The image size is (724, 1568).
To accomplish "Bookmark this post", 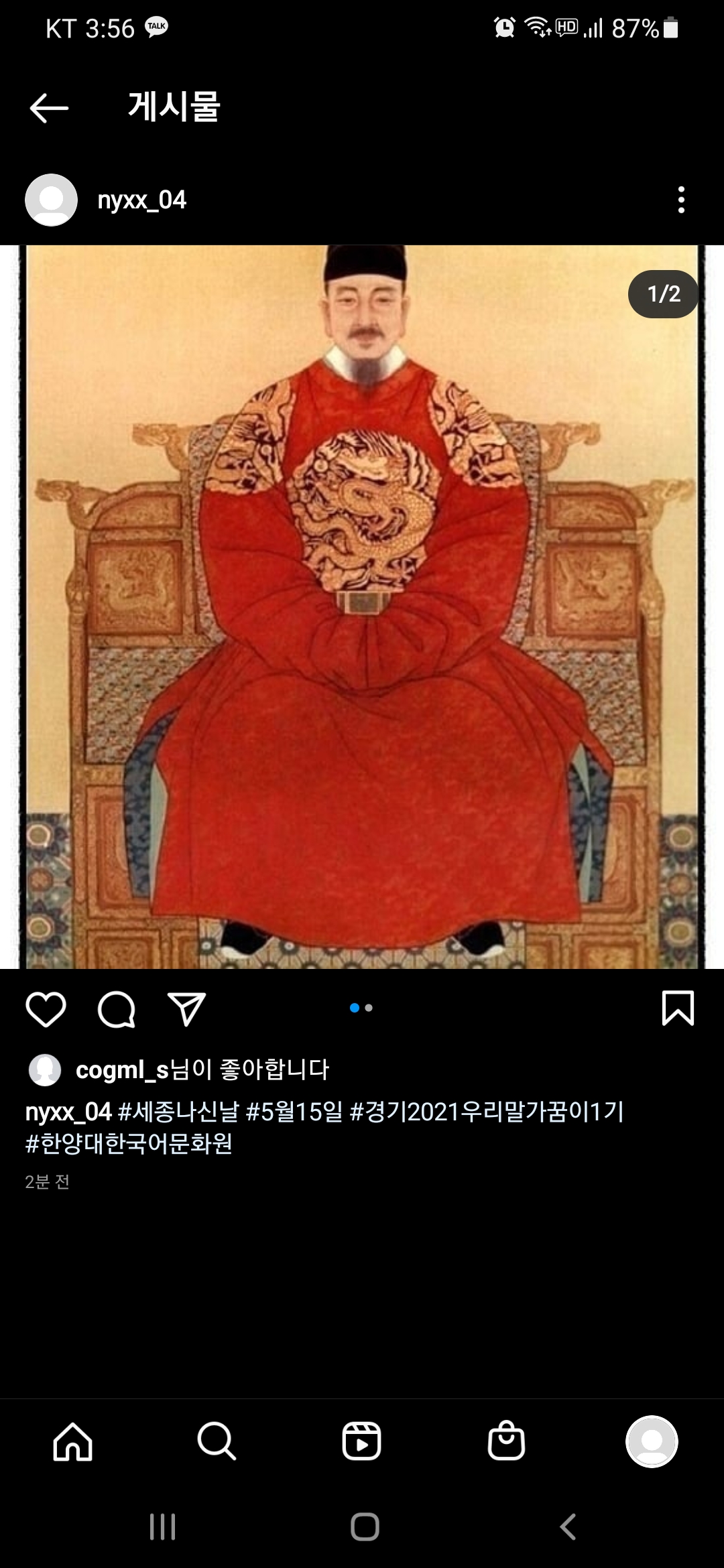I will 678,1008.
